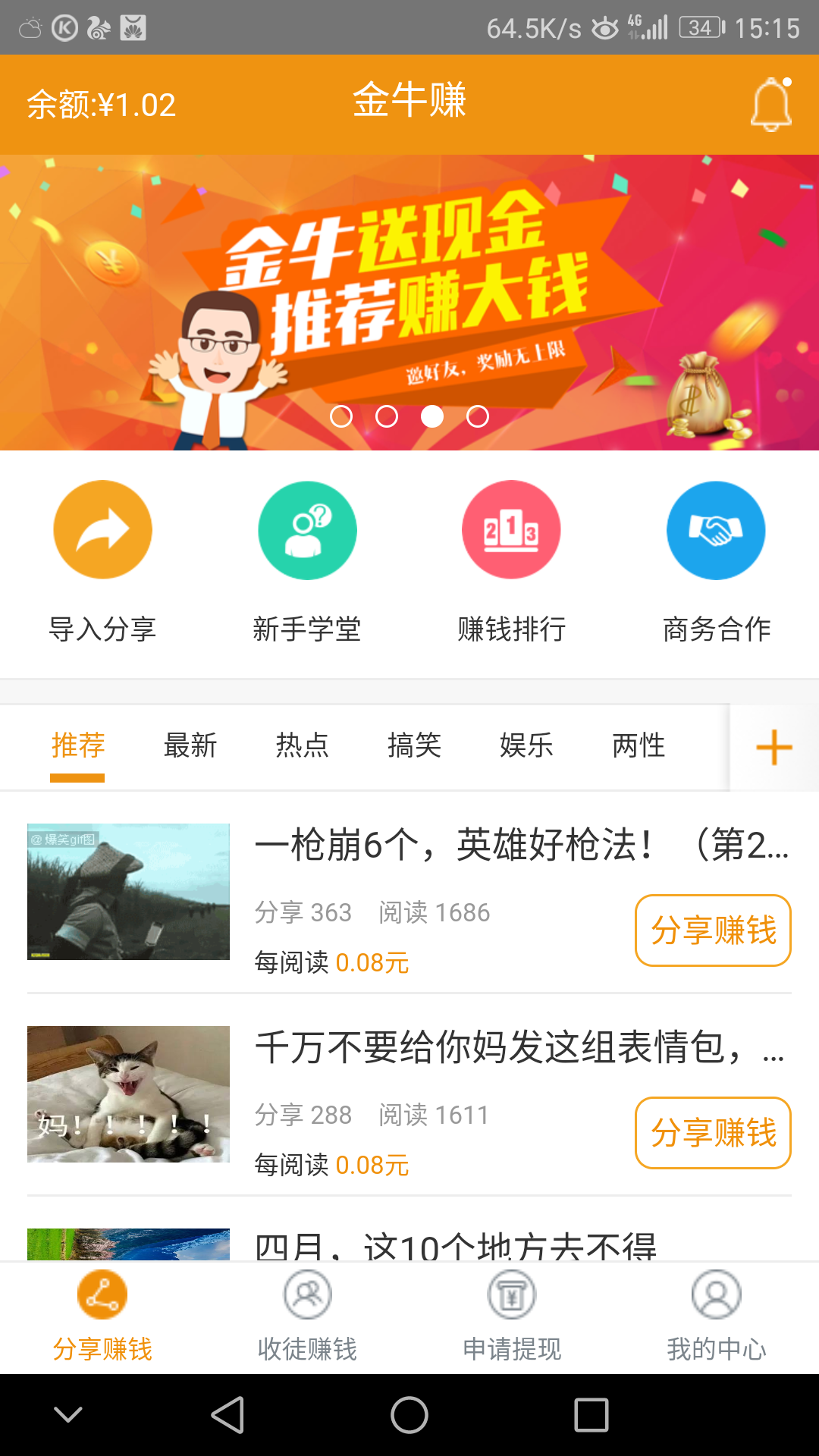Select the 导入分享 share arrow icon

pos(102,530)
